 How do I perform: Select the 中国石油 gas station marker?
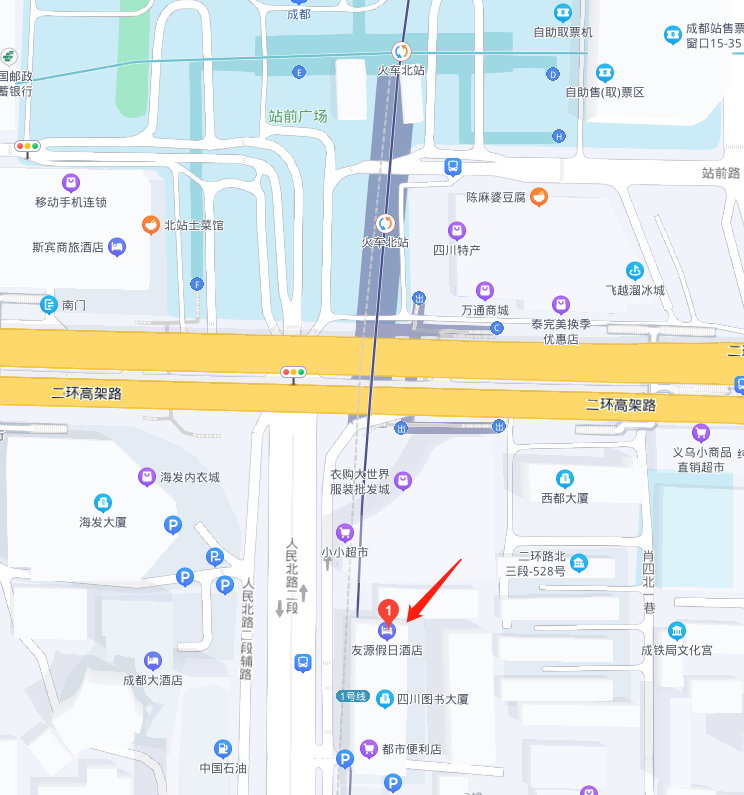pos(222,749)
